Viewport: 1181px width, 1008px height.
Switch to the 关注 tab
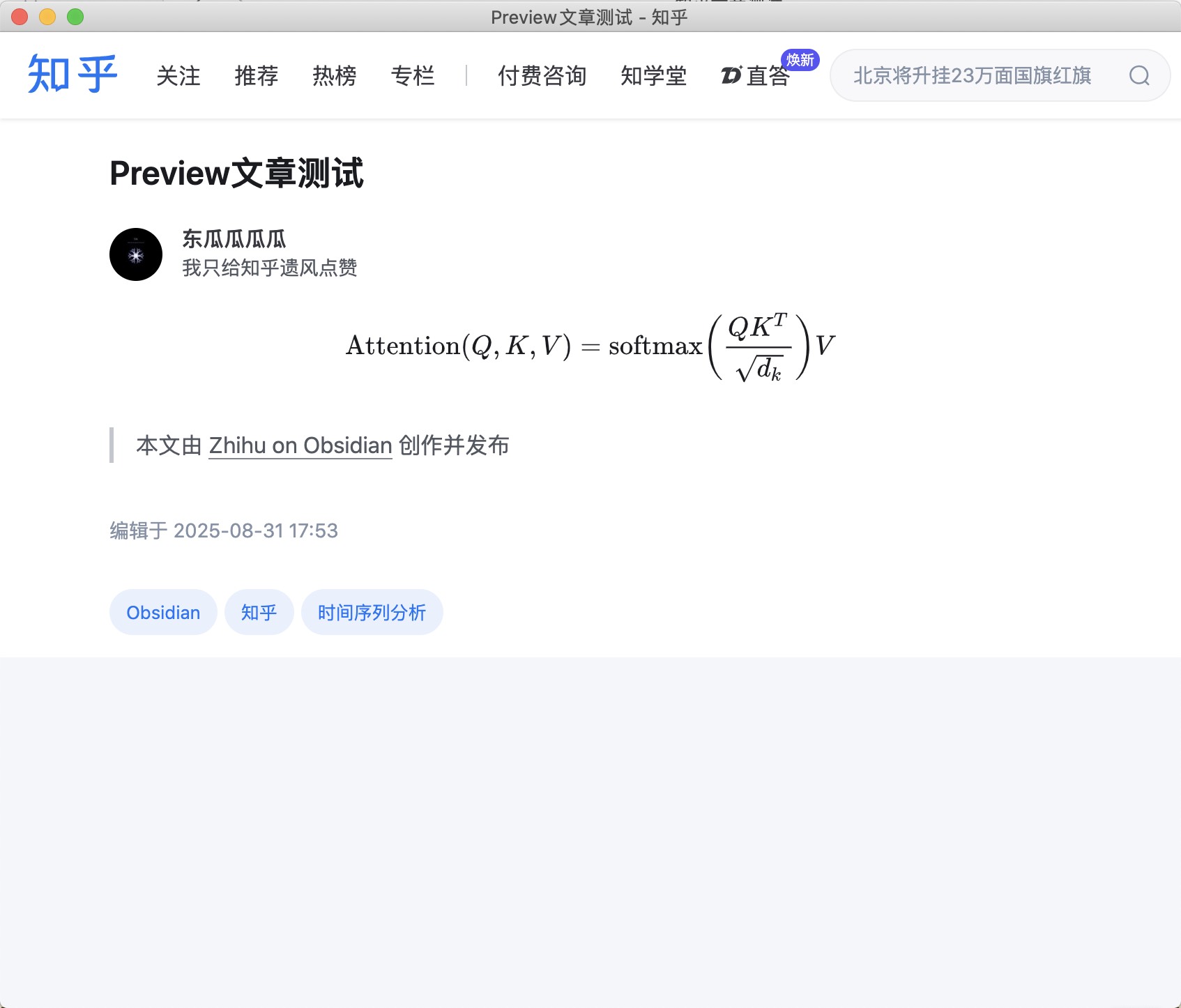[x=178, y=75]
